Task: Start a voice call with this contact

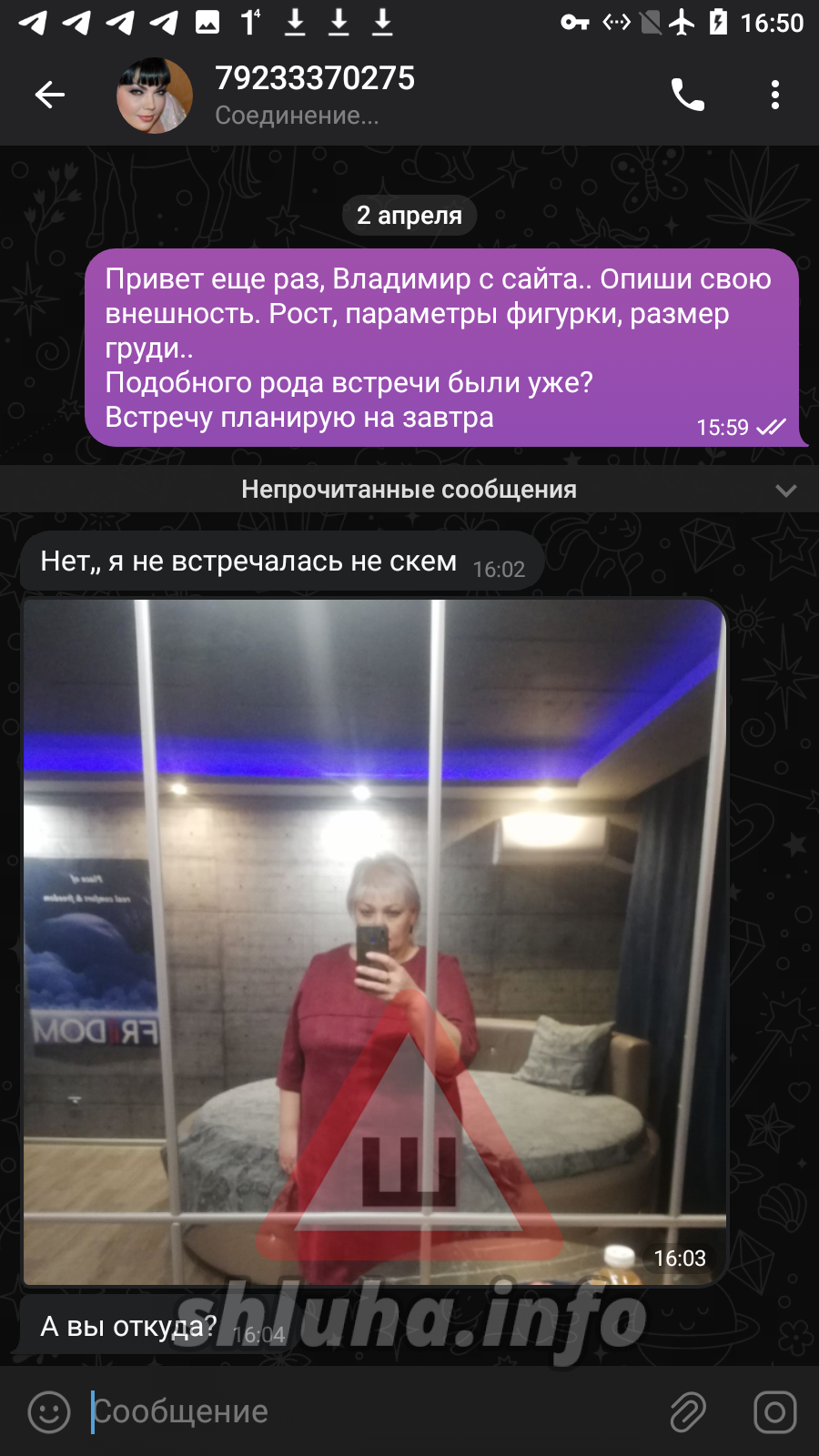Action: click(688, 95)
